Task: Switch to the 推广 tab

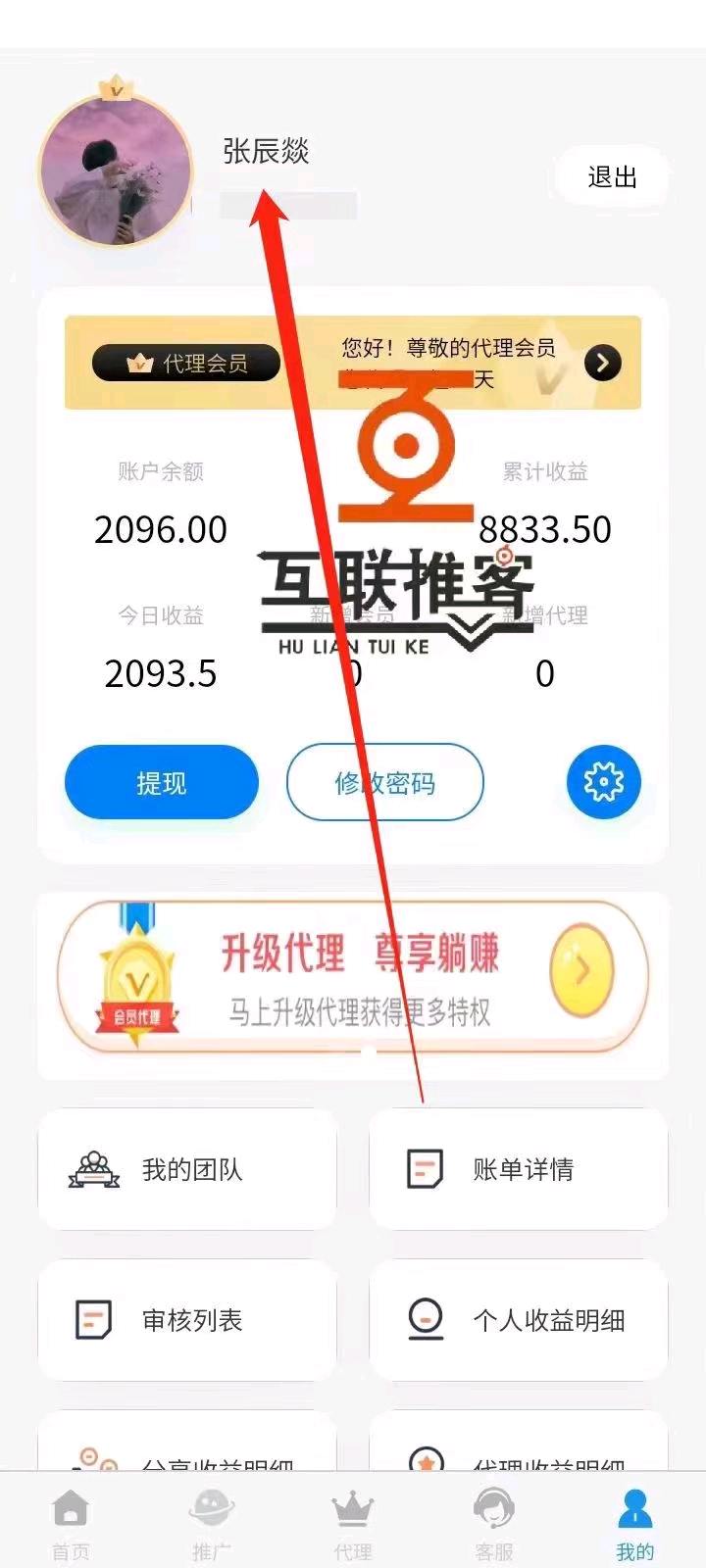Action: point(212,1524)
